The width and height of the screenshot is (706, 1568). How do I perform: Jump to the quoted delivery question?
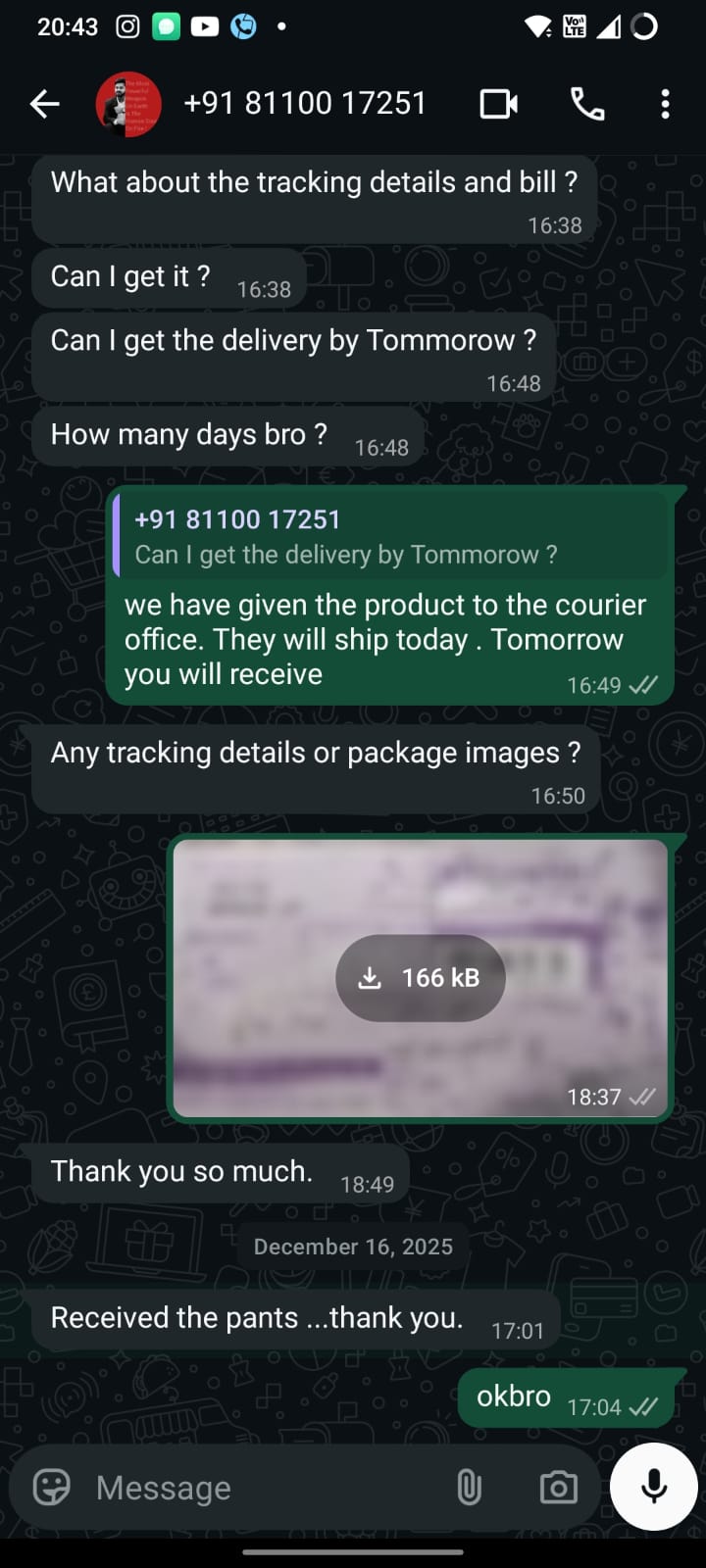tap(390, 537)
